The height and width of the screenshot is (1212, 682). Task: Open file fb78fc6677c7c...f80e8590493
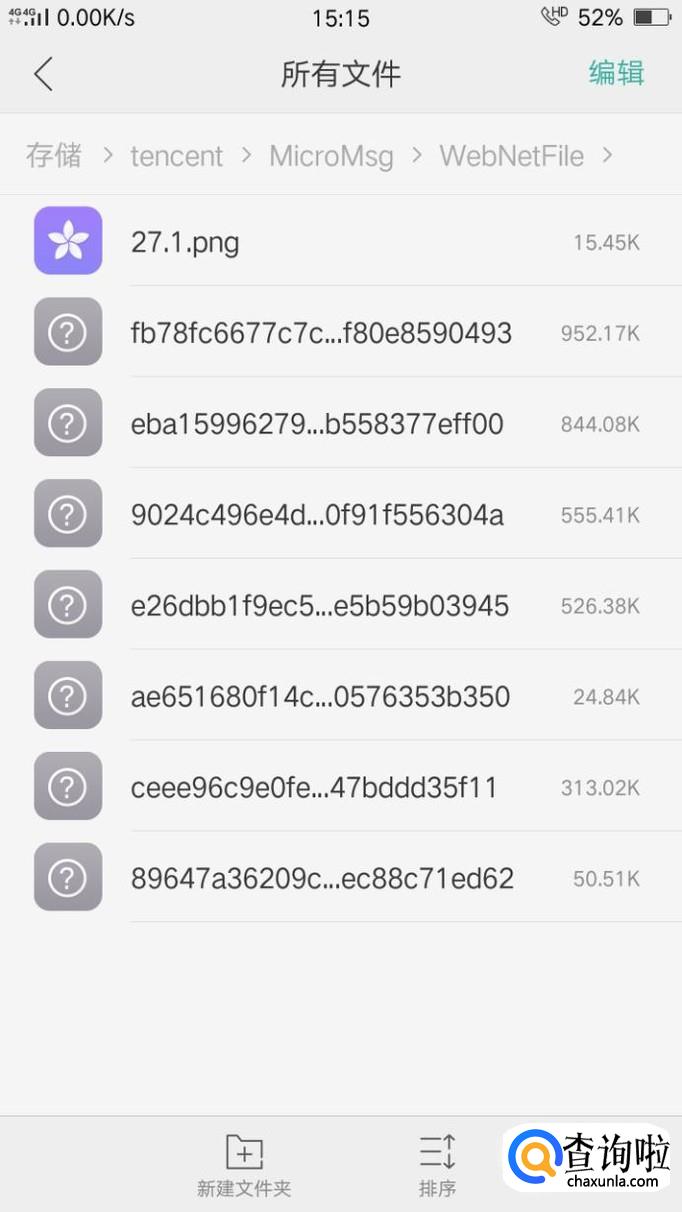320,333
